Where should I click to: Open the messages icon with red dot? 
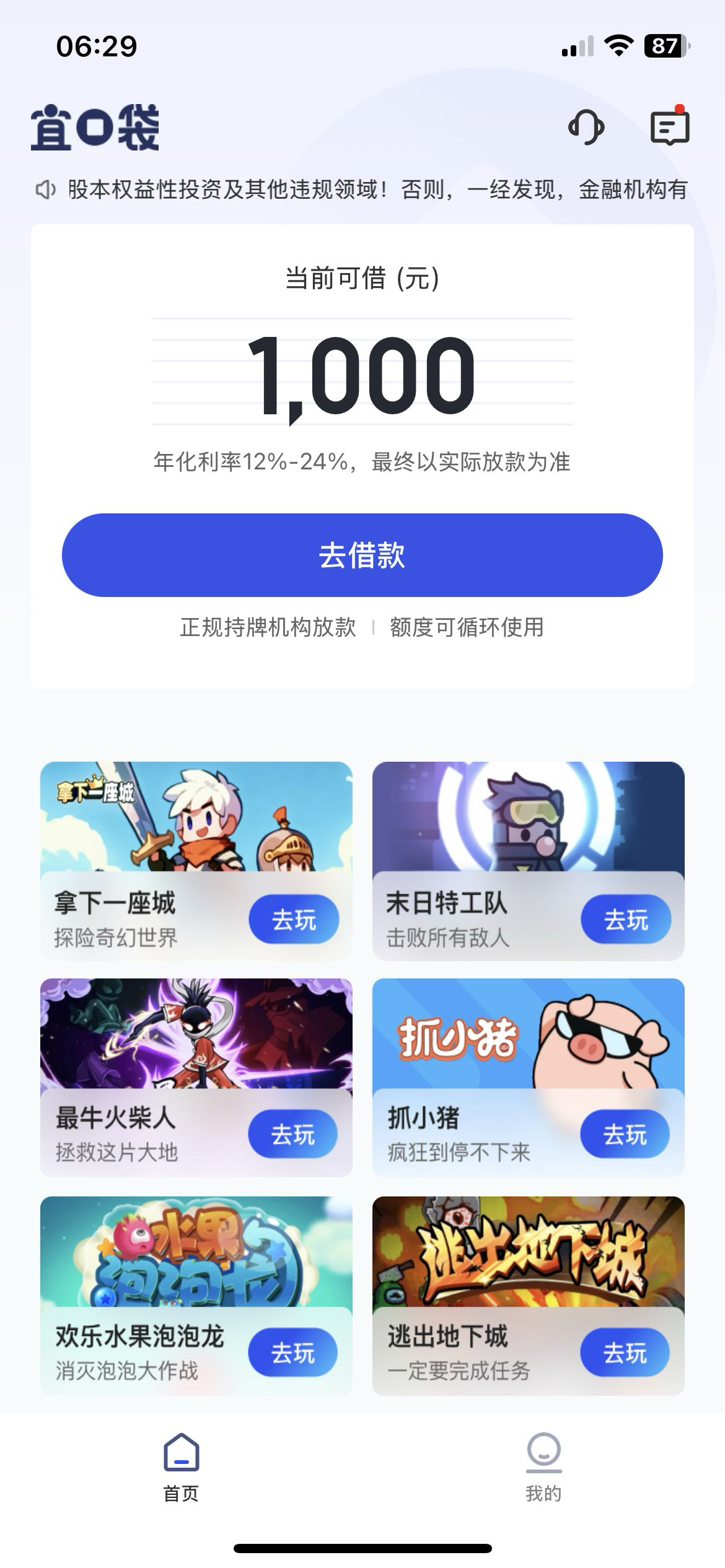pyautogui.click(x=670, y=126)
